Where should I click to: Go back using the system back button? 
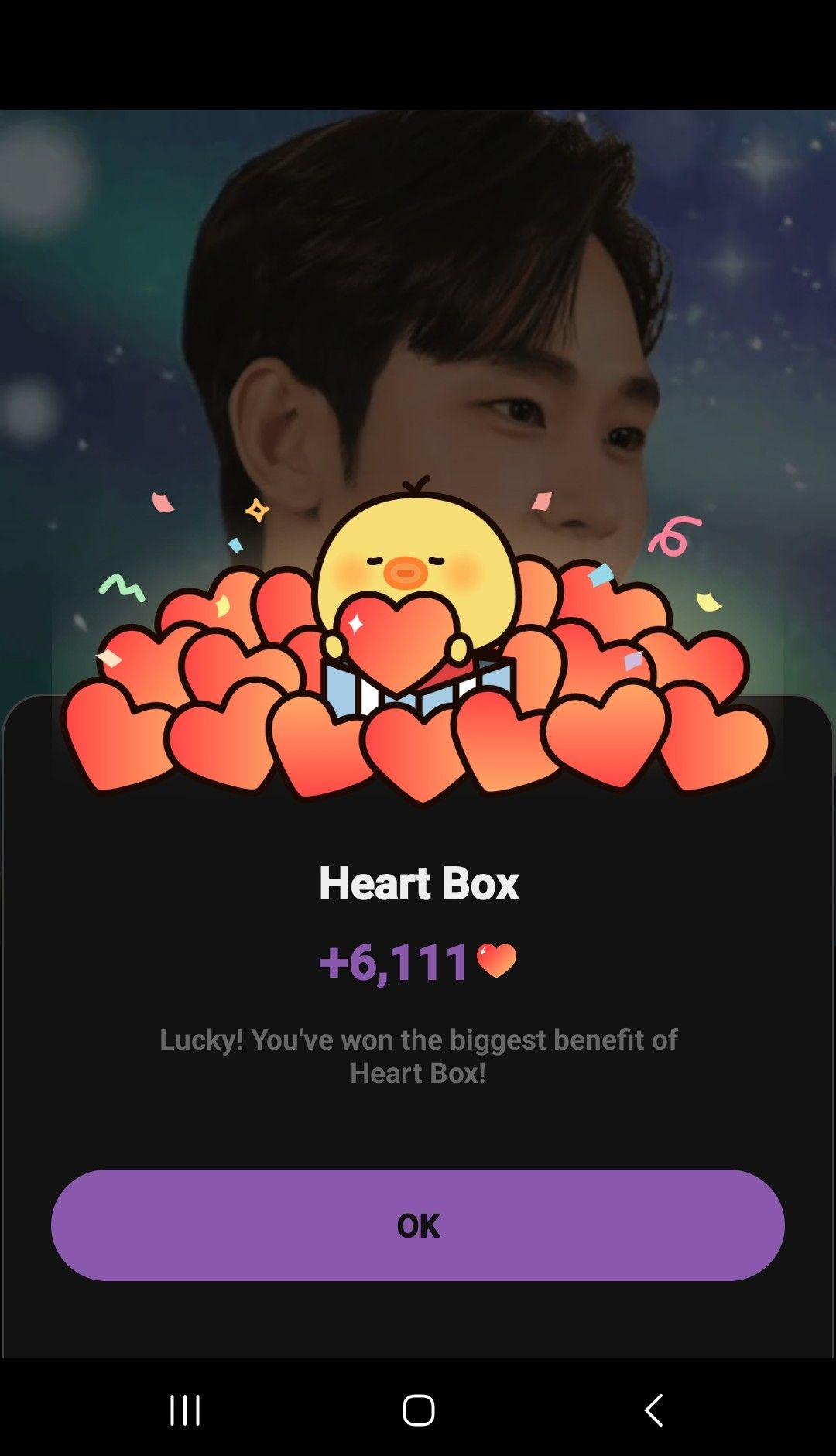point(654,1410)
